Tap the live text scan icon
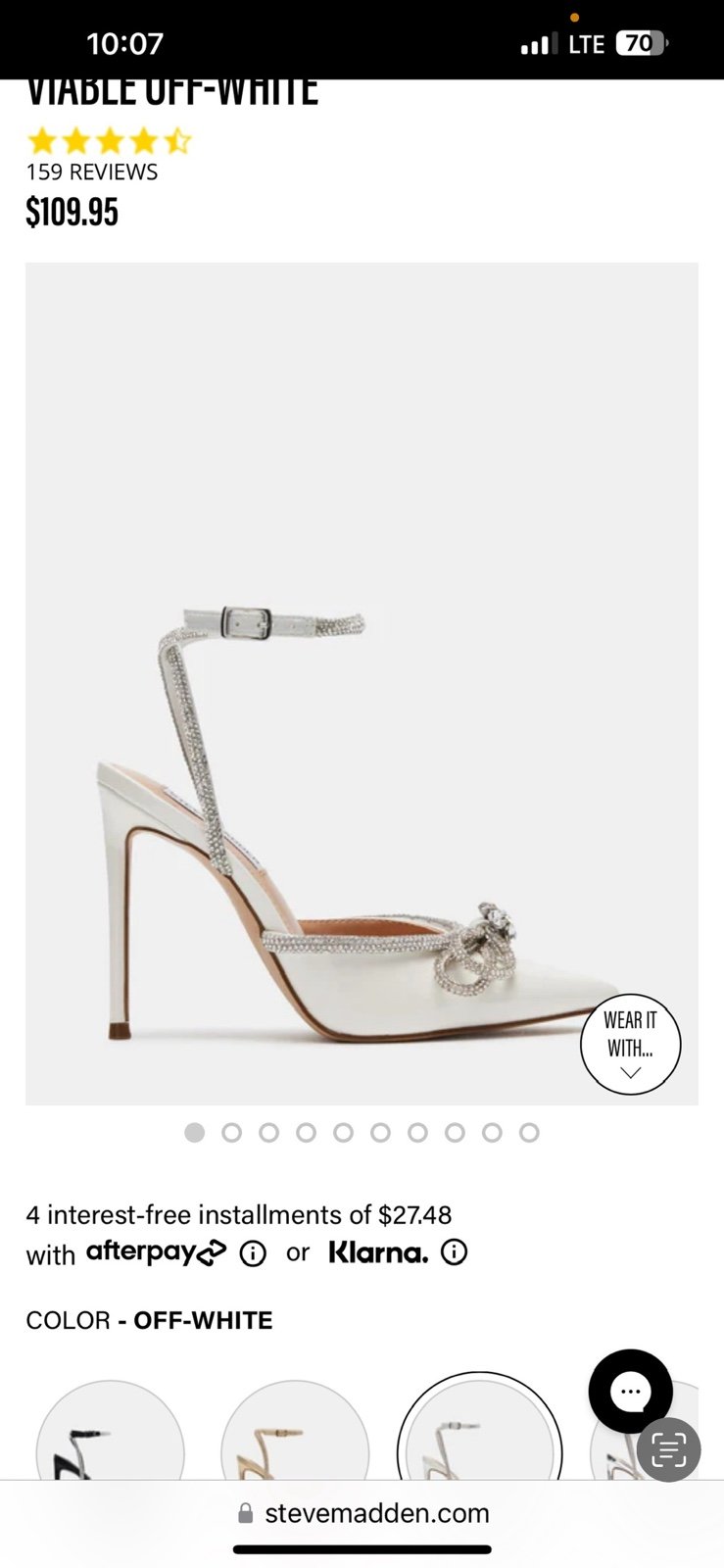Image resolution: width=724 pixels, height=1568 pixels. [669, 1449]
